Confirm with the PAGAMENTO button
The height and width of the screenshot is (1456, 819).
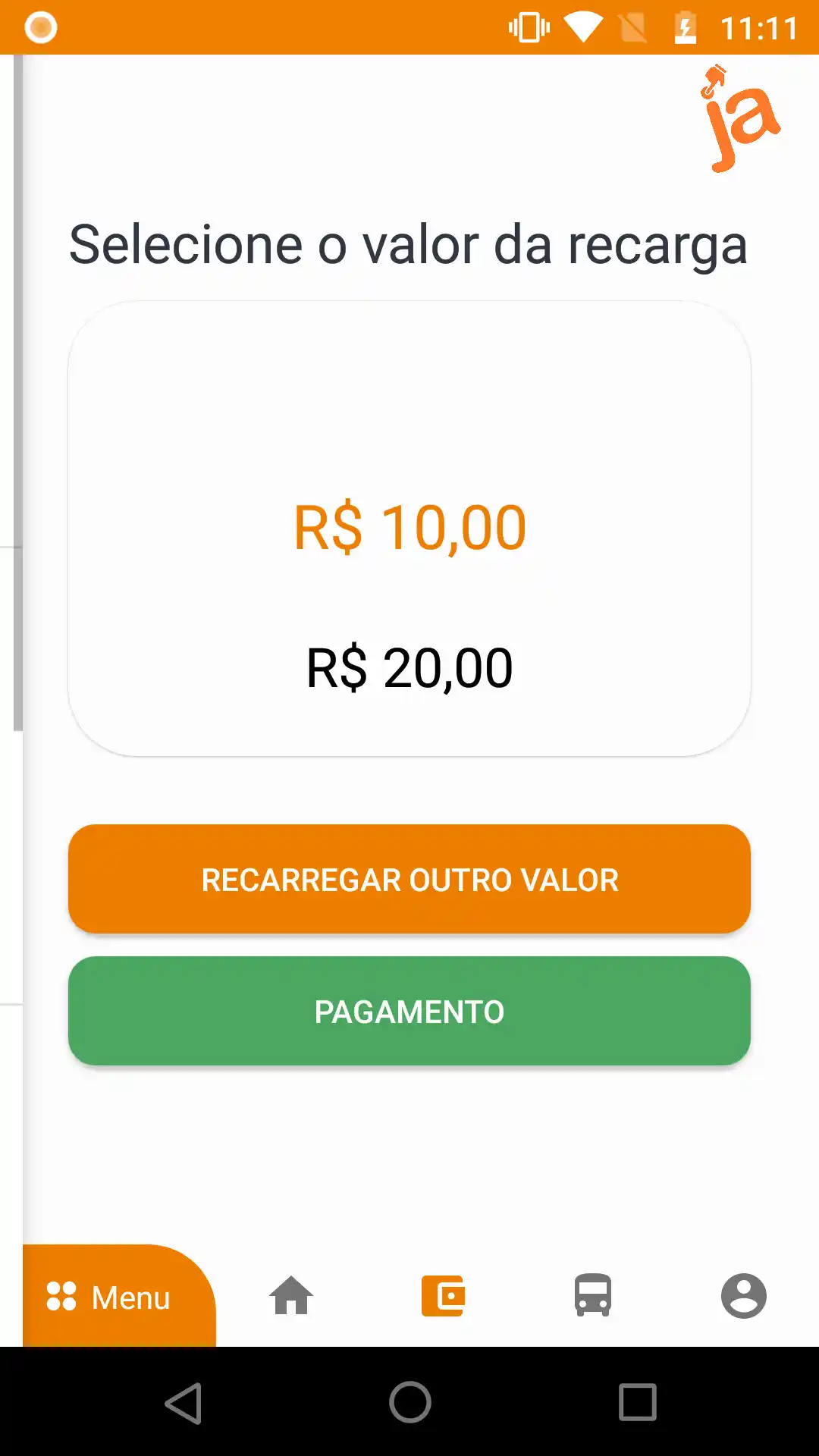point(409,1011)
